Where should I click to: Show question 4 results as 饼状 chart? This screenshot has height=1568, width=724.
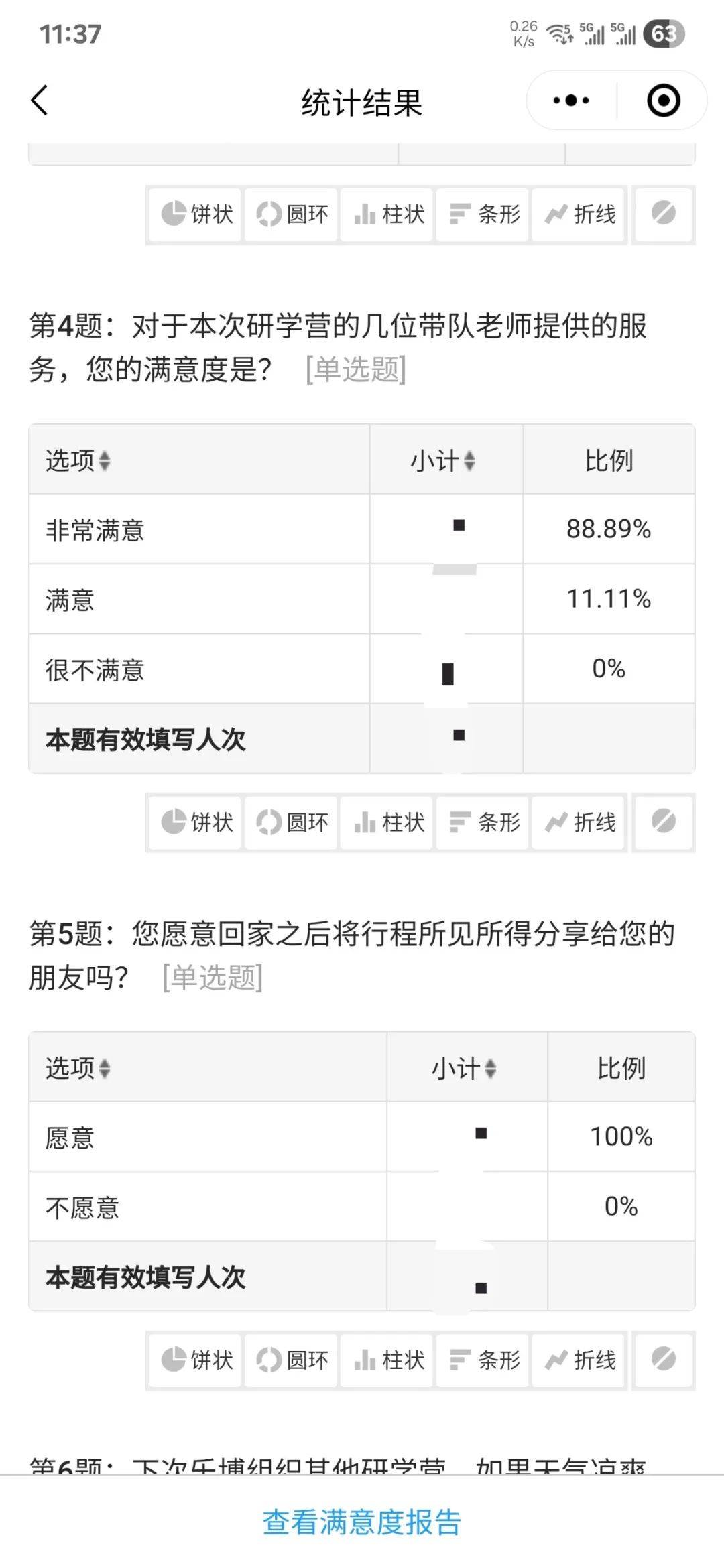195,822
